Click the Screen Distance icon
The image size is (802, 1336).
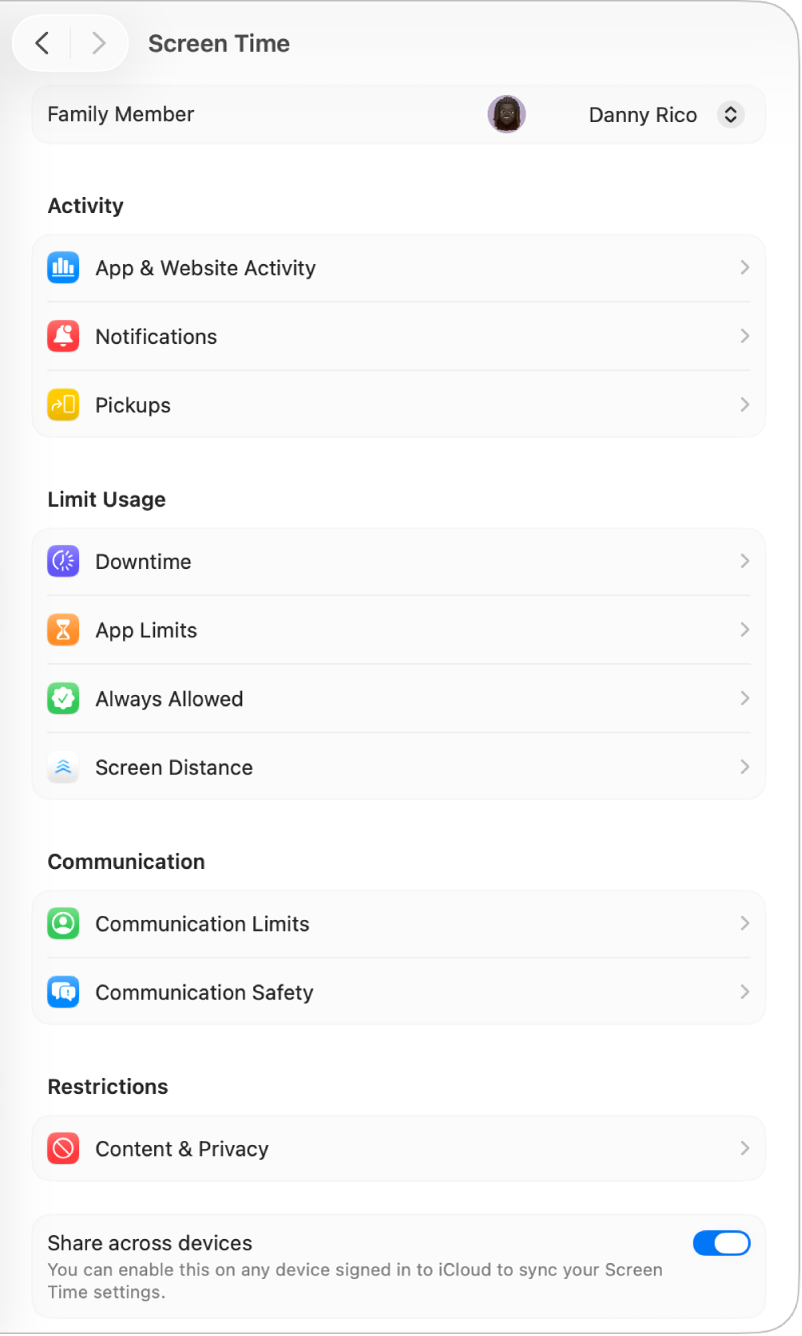coord(63,767)
